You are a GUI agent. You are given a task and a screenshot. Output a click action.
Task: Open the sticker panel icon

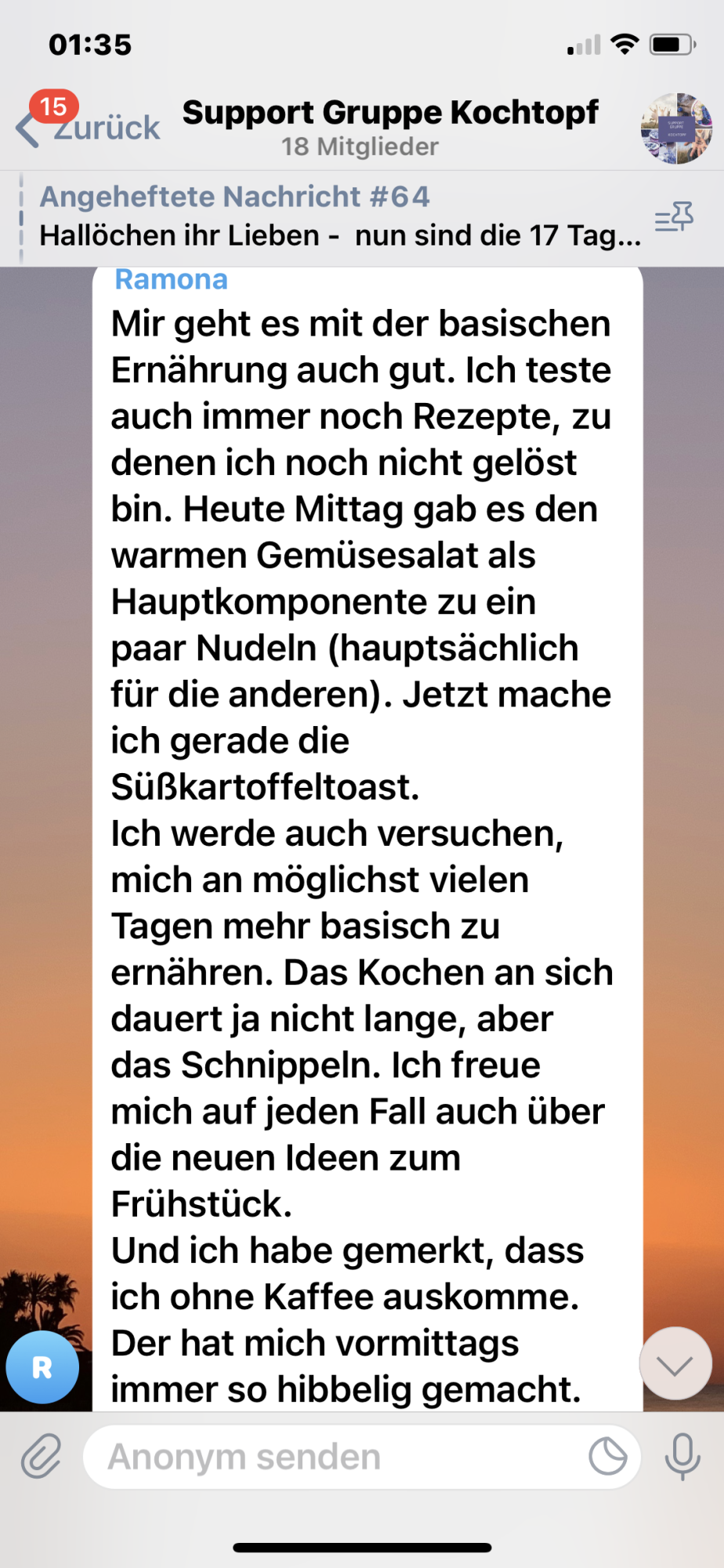click(608, 1457)
